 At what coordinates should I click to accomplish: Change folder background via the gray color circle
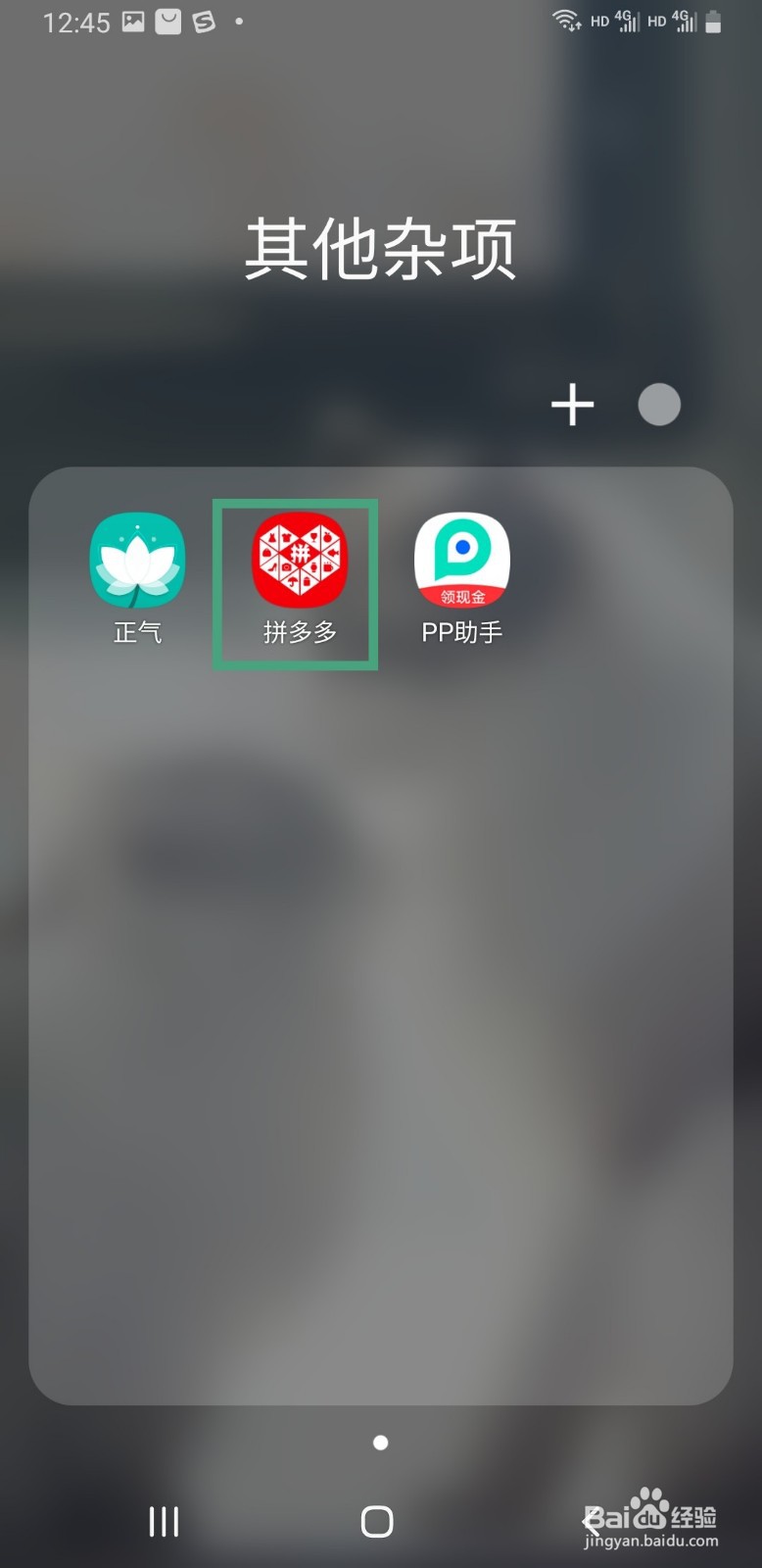point(658,404)
